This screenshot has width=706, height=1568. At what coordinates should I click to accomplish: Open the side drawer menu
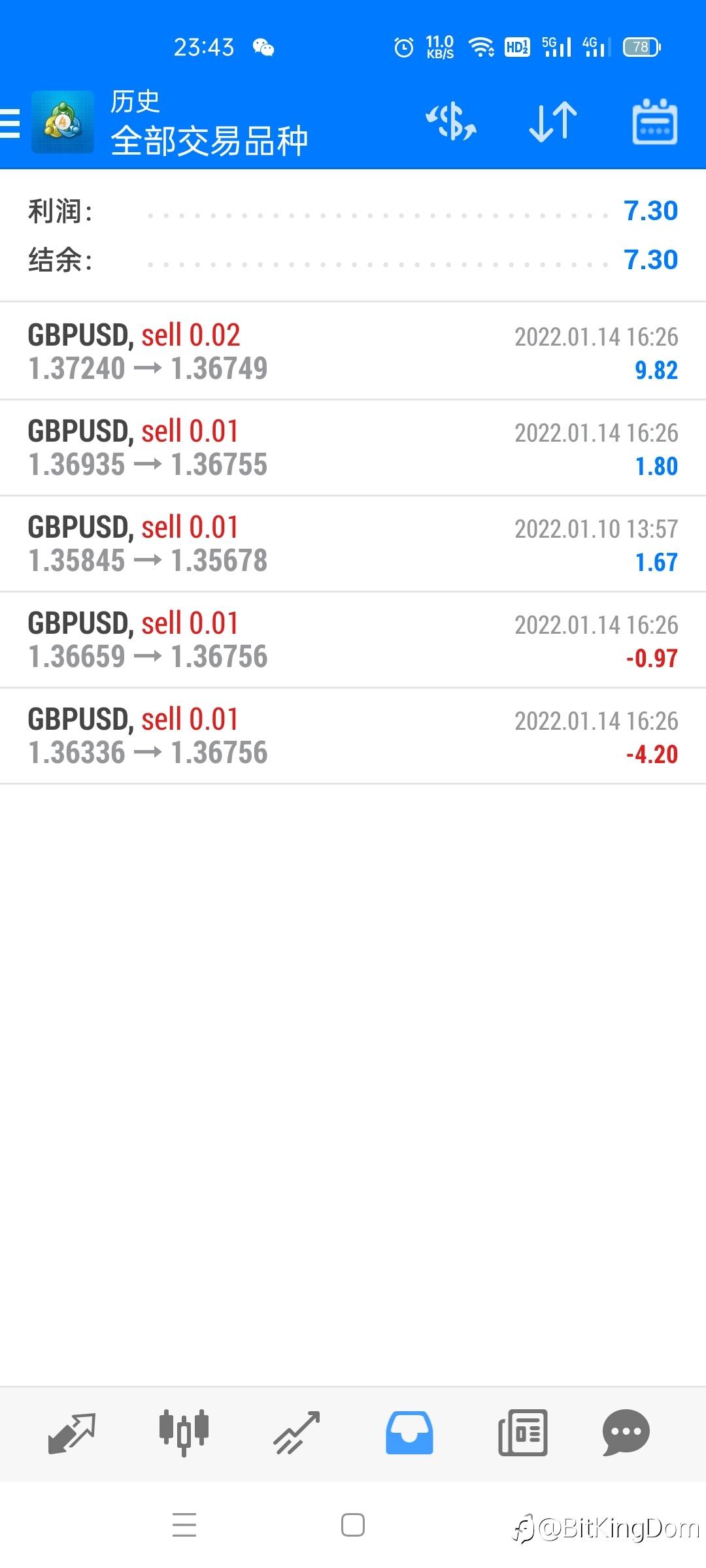(10, 123)
